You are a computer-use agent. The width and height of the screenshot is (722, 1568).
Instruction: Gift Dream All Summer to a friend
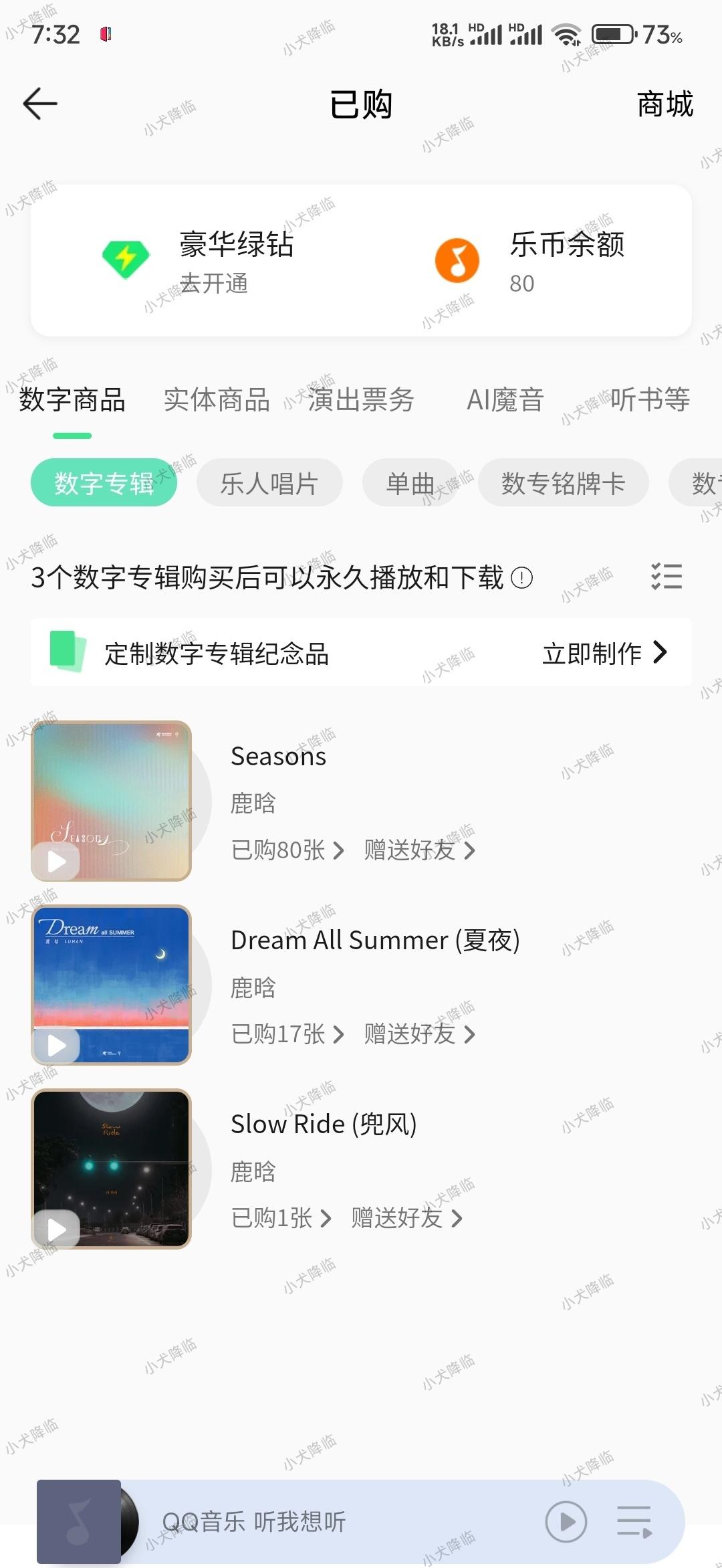(x=419, y=1034)
